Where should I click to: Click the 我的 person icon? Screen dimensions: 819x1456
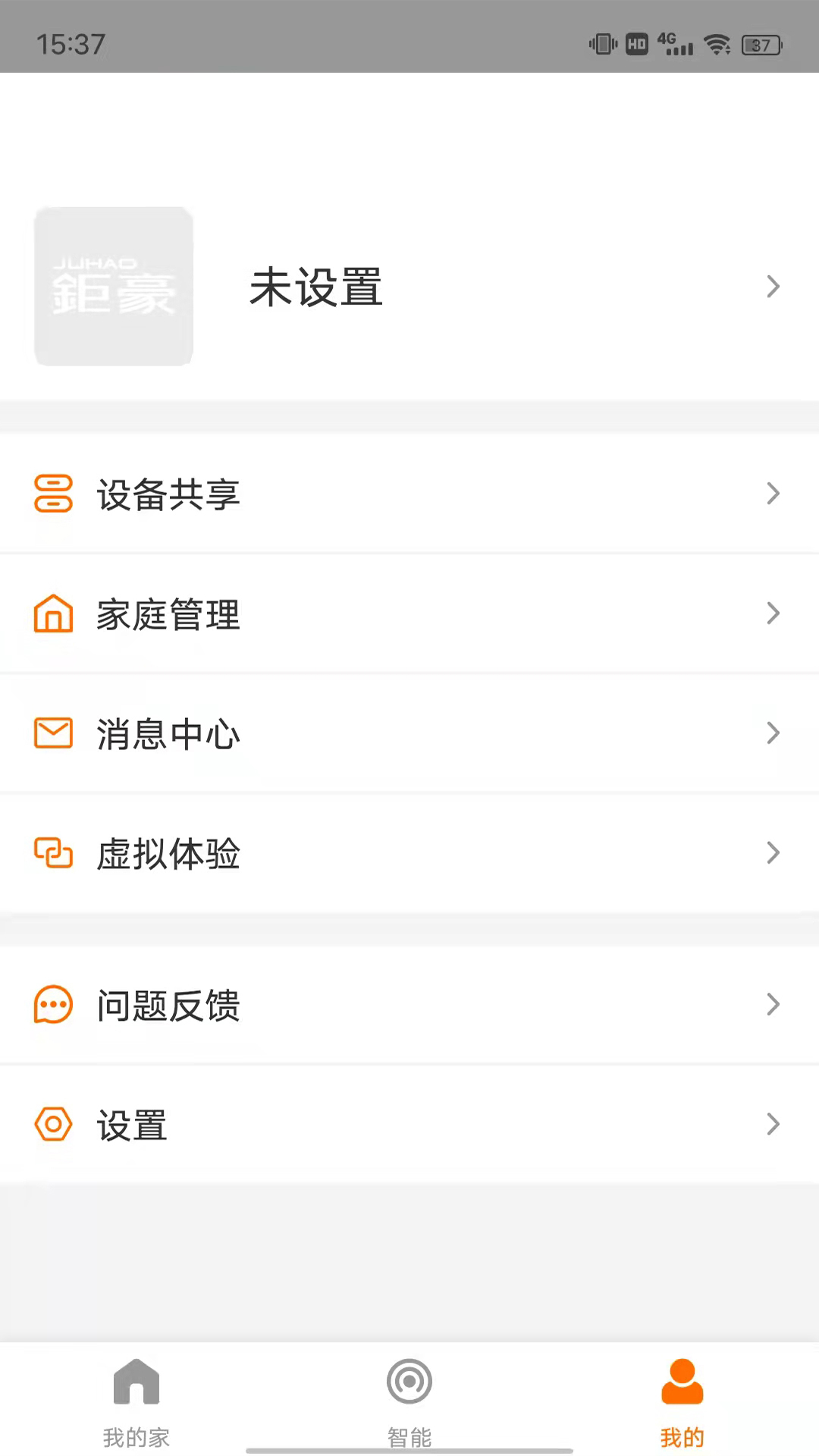[682, 1382]
